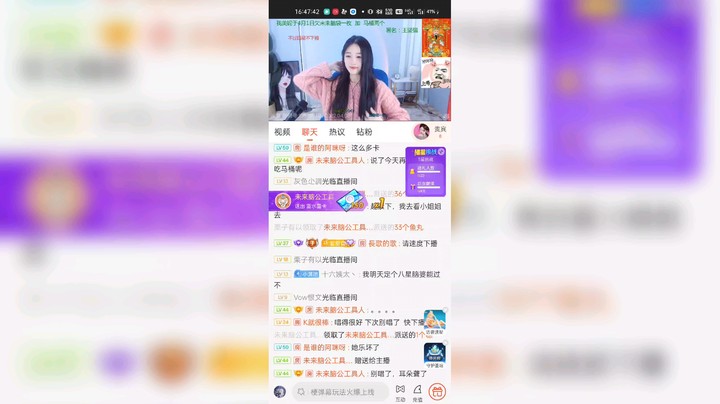Open the gift box button
Viewport: 720px width, 404px height.
tap(437, 392)
